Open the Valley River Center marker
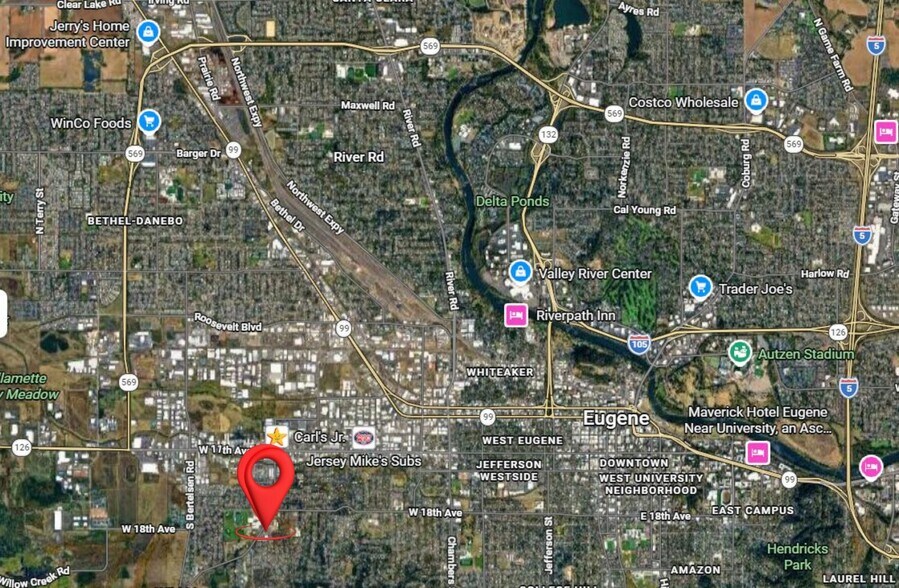The image size is (899, 588). coord(519,271)
